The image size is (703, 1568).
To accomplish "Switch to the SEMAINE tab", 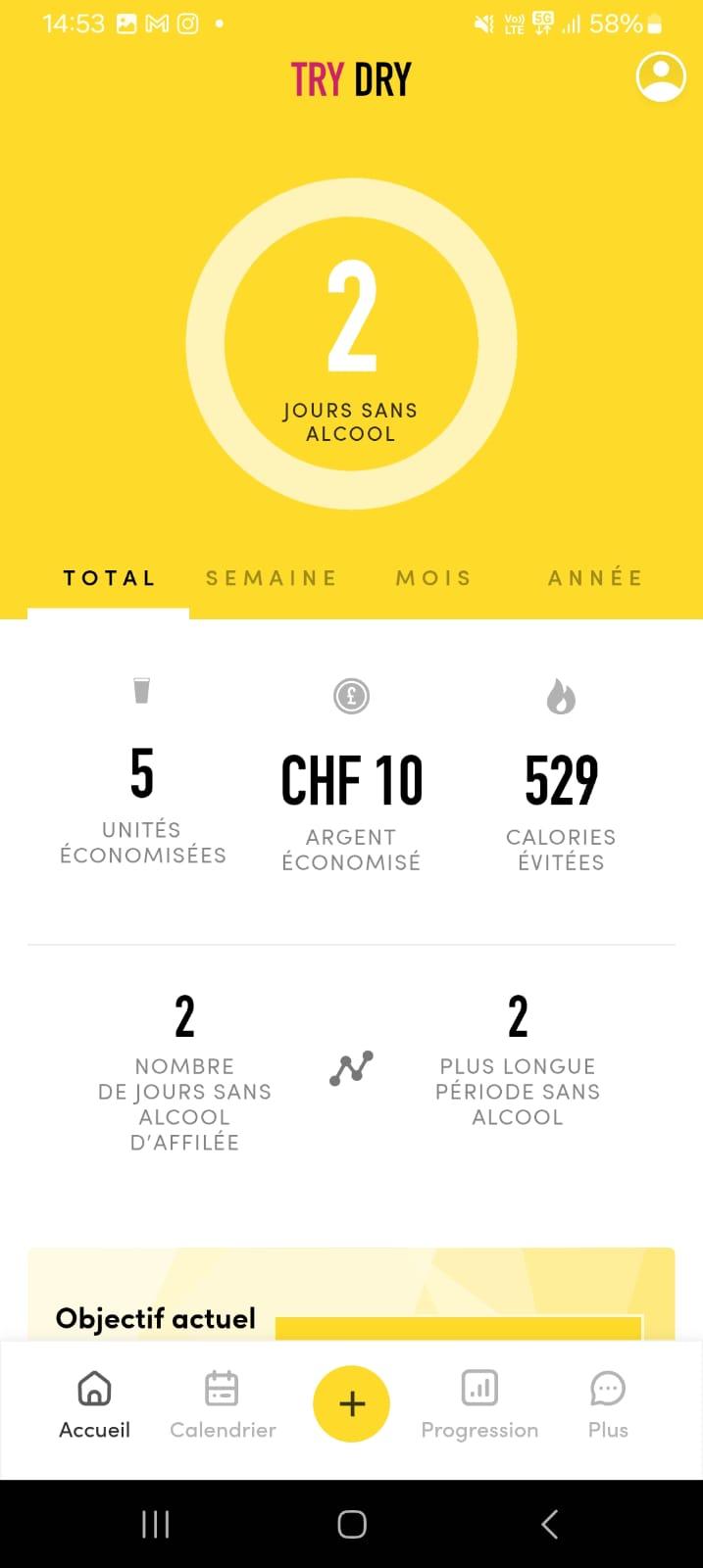I will point(272,578).
